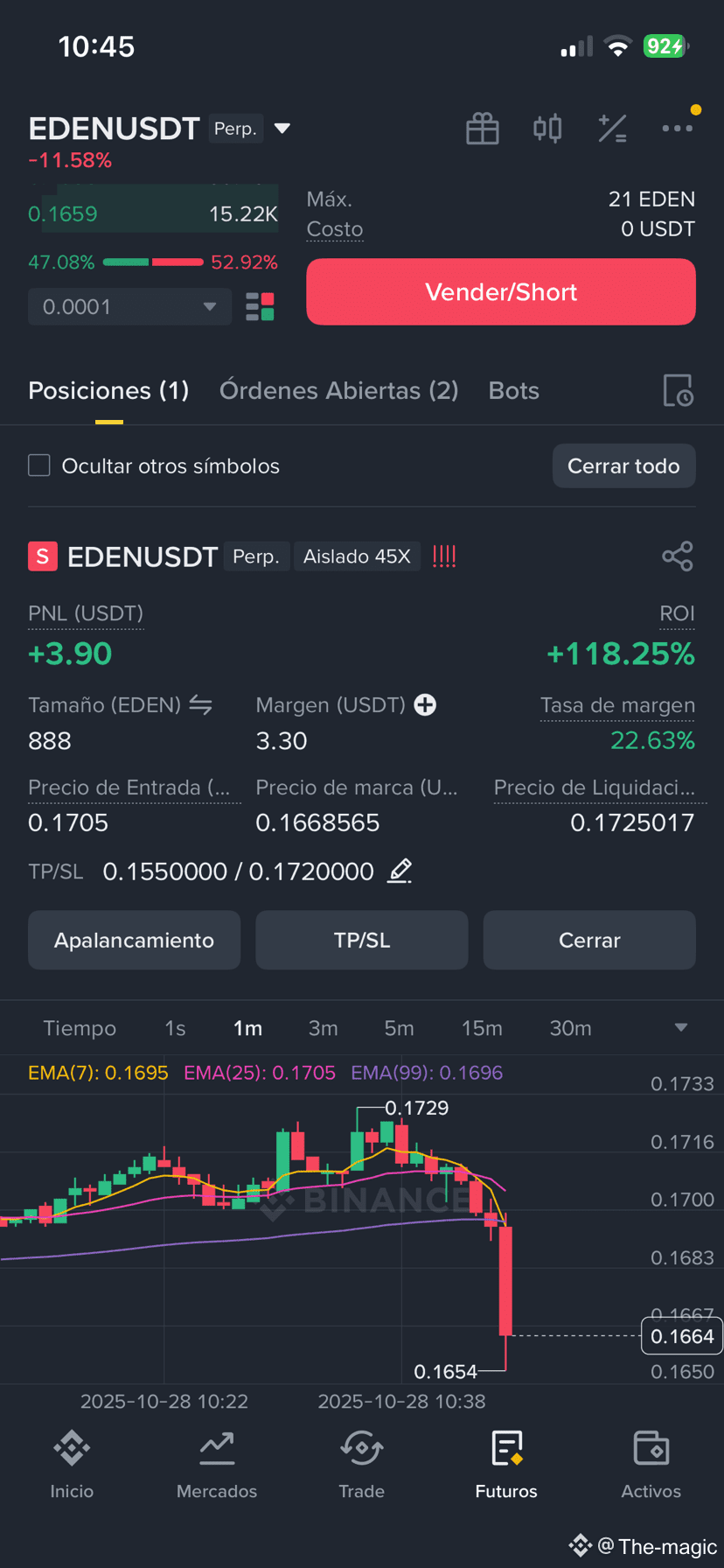Viewport: 724px width, 1568px height.
Task: Open the calculator icon
Action: pos(612,129)
